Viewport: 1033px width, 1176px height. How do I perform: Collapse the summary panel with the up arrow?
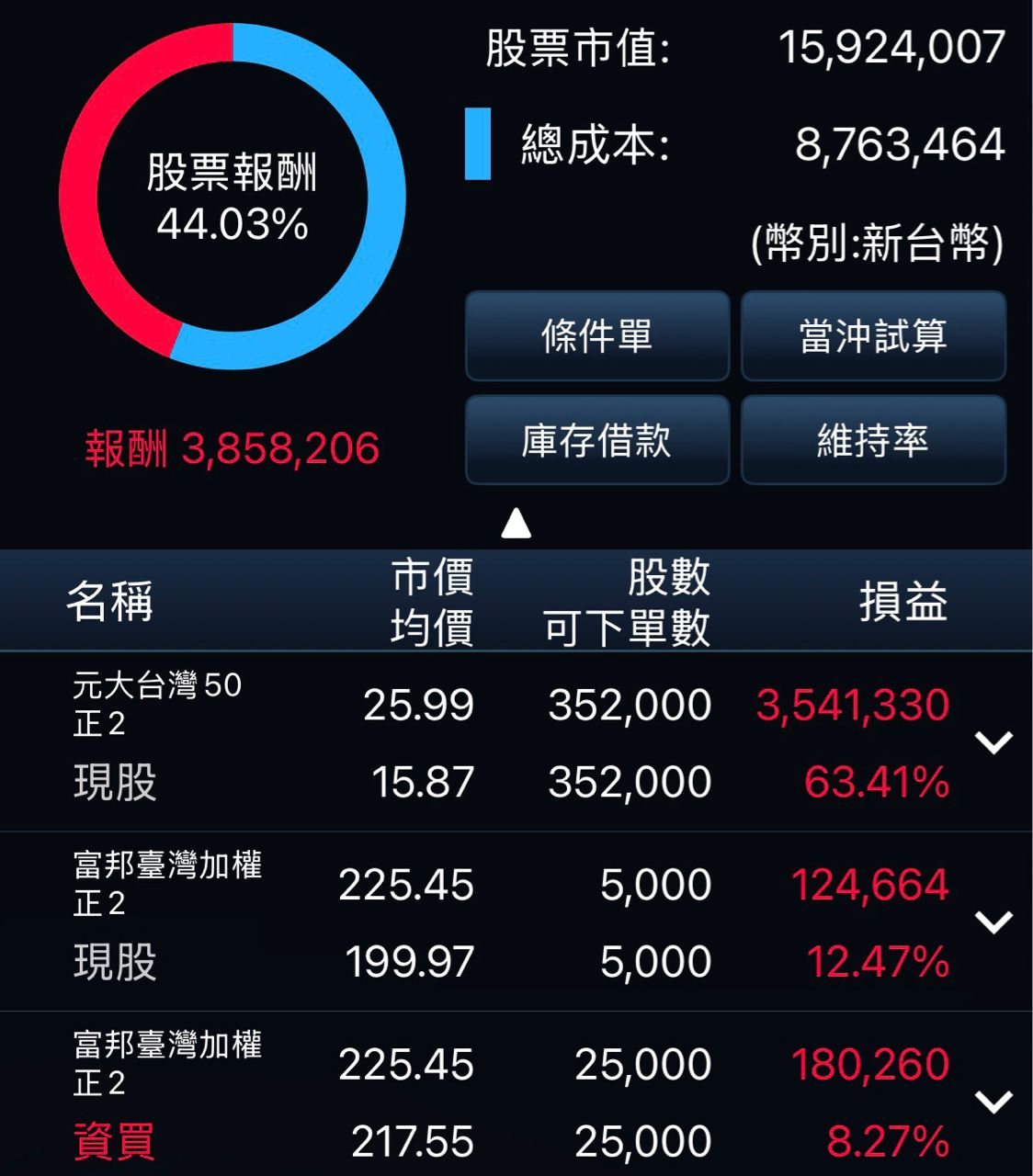coord(516,524)
